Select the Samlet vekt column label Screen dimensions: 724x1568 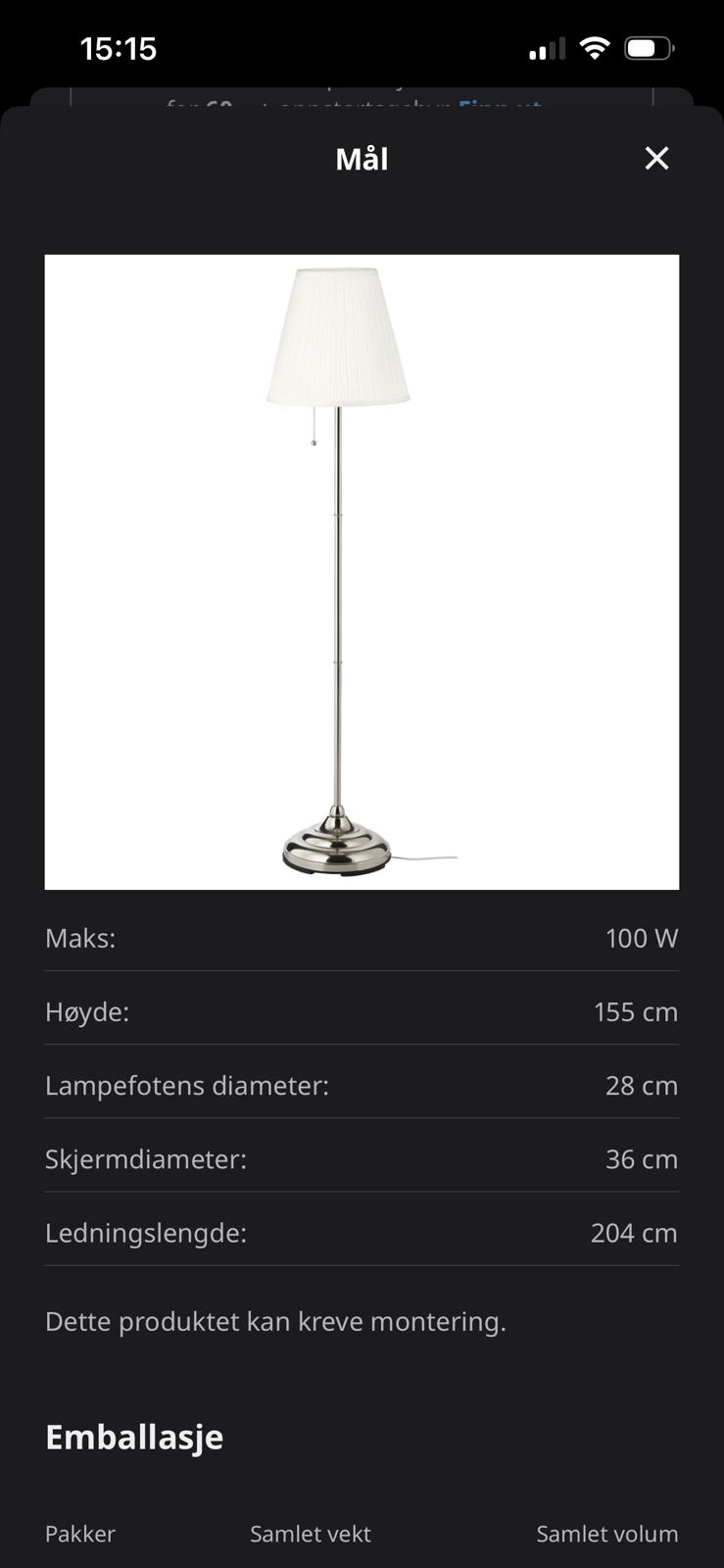311,1534
